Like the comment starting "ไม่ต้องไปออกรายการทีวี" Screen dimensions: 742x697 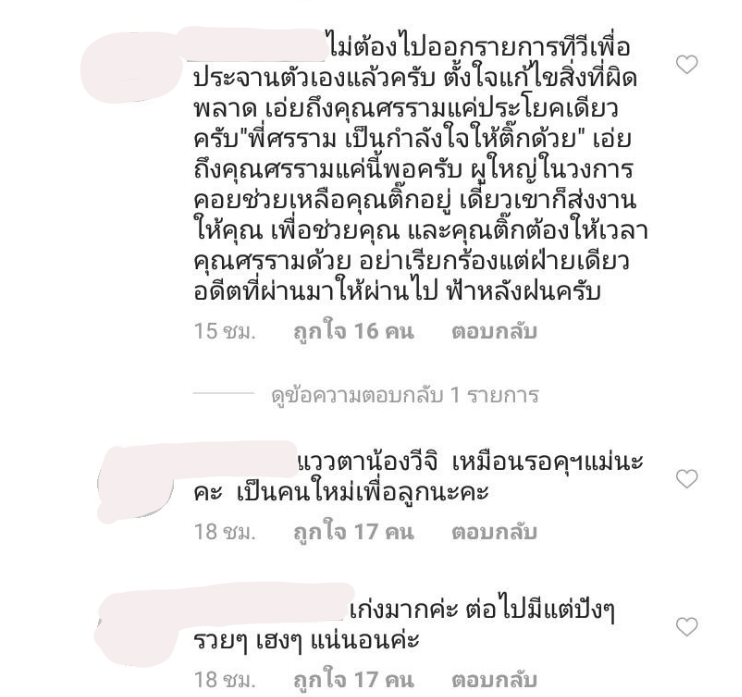[687, 65]
